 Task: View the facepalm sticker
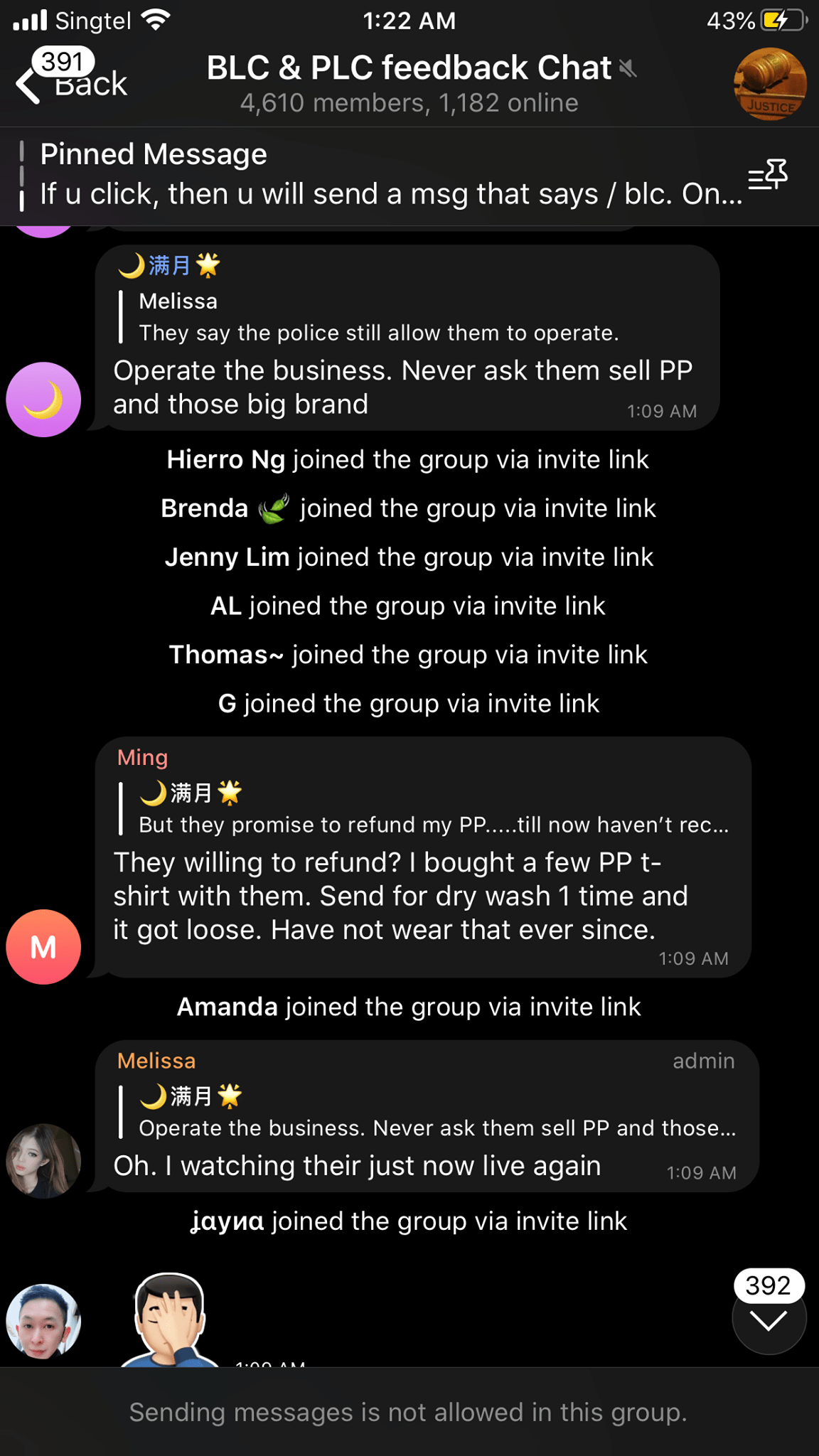[x=170, y=1319]
